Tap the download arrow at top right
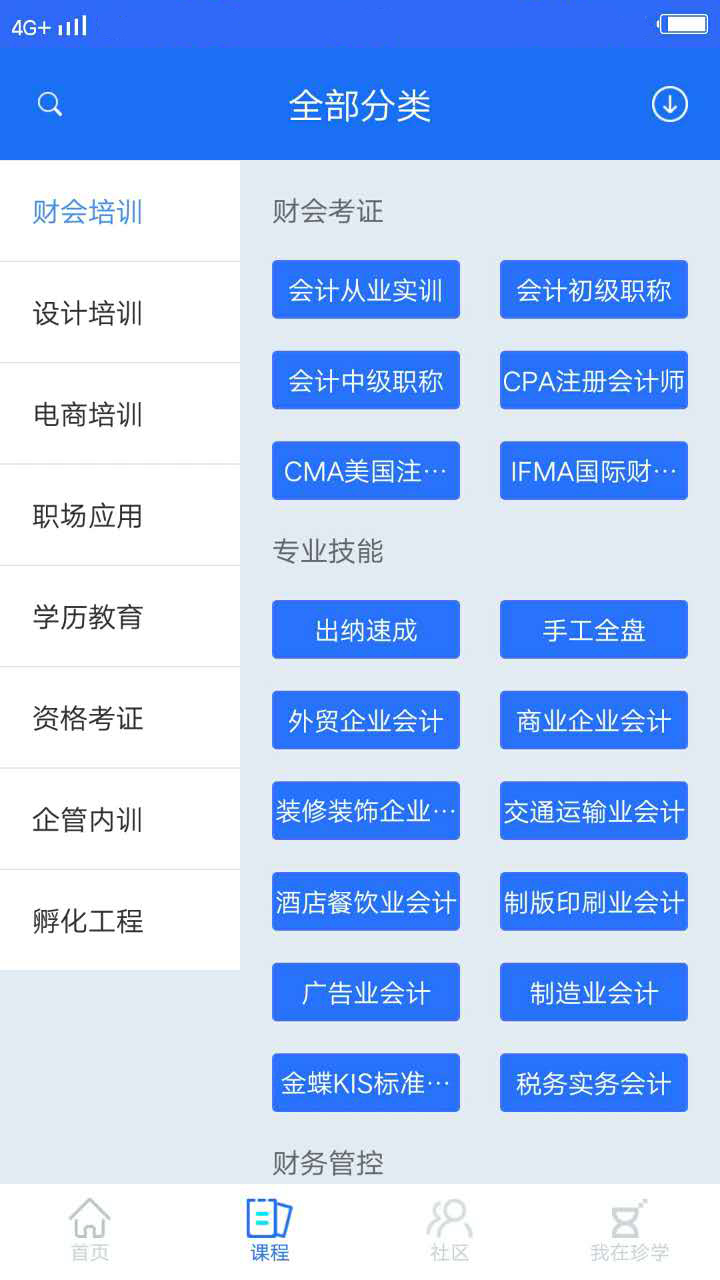 tap(669, 104)
